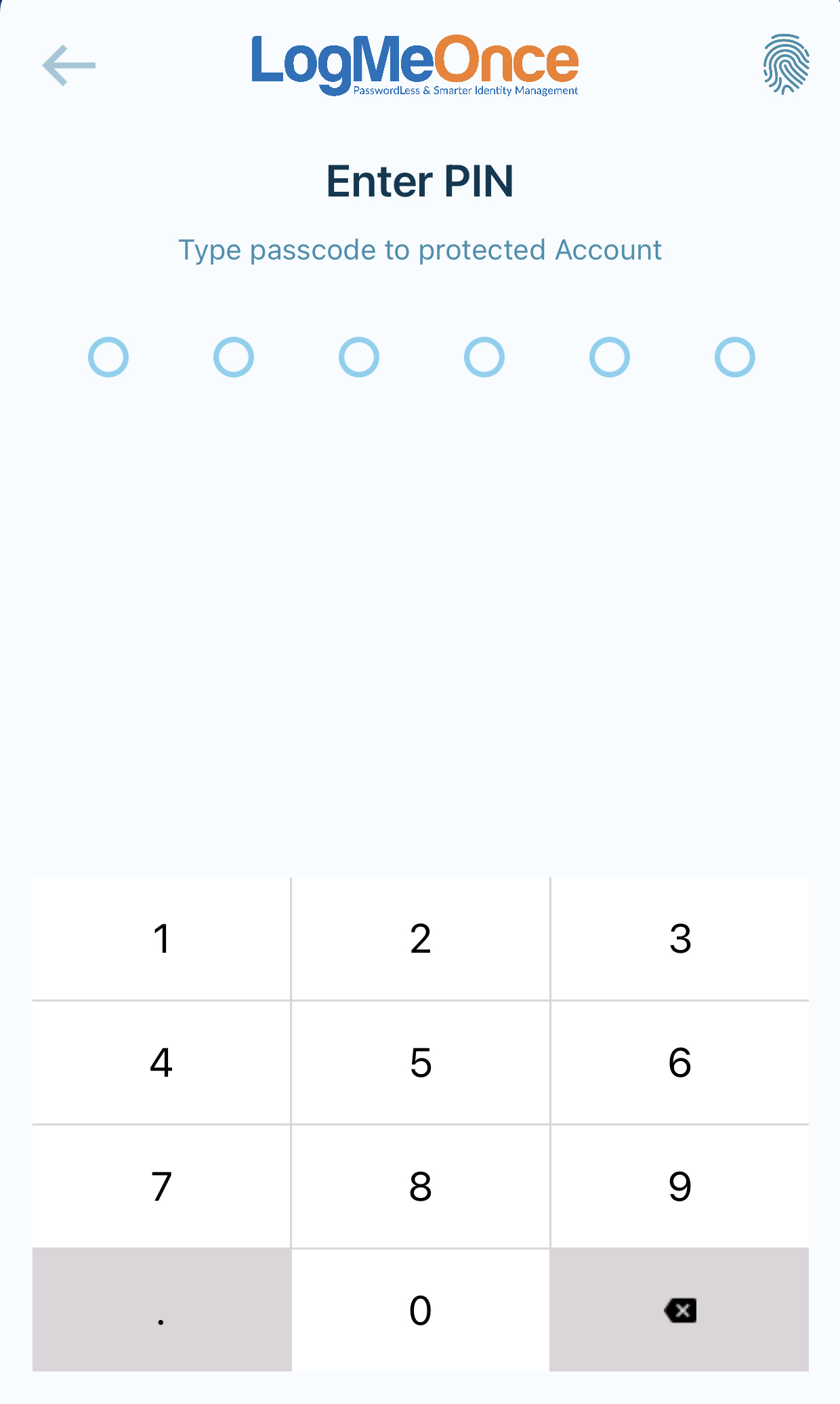Tap digit 5 on the keypad

pyautogui.click(x=421, y=1062)
